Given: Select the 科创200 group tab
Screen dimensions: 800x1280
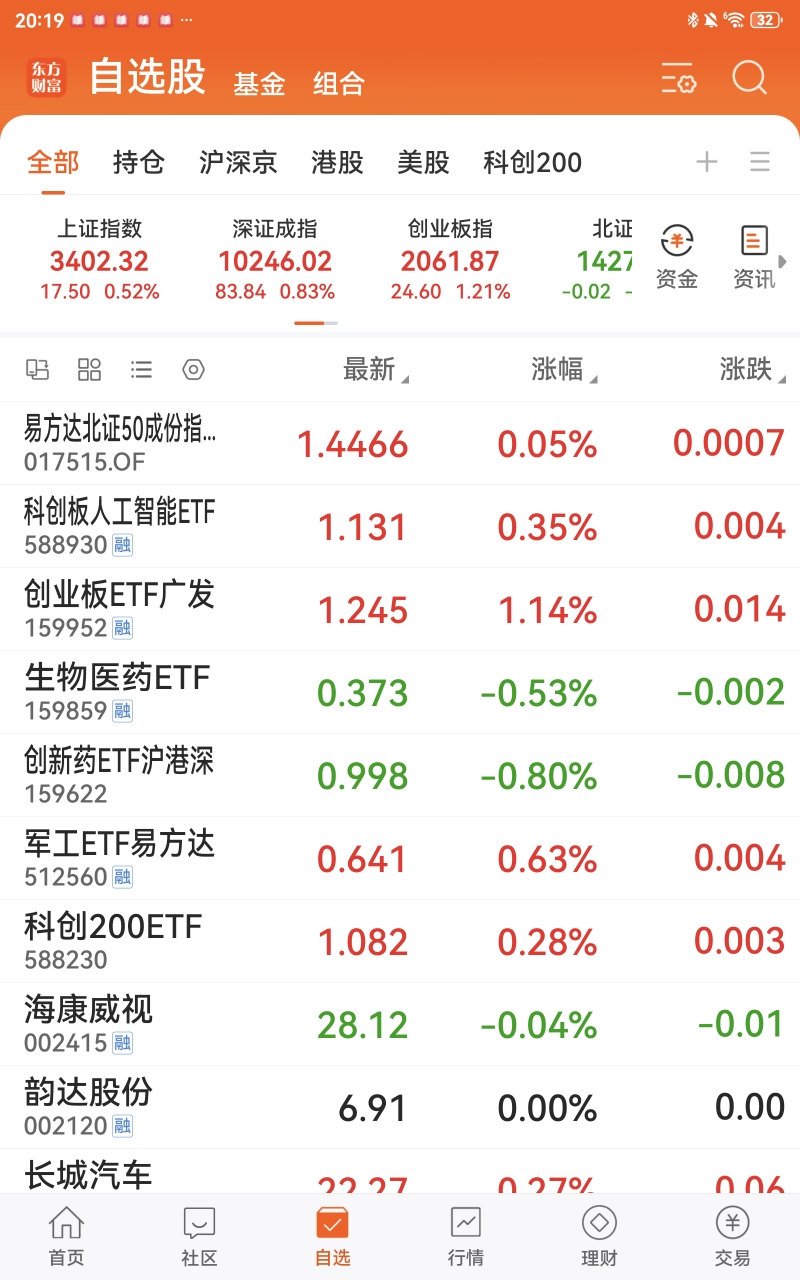Looking at the screenshot, I should tap(533, 162).
